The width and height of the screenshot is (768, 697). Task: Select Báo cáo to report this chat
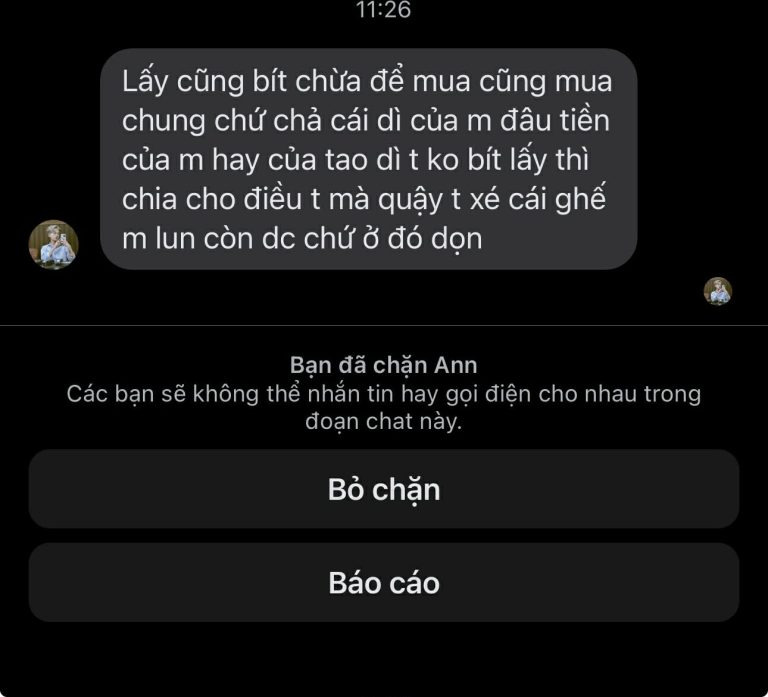click(x=384, y=582)
